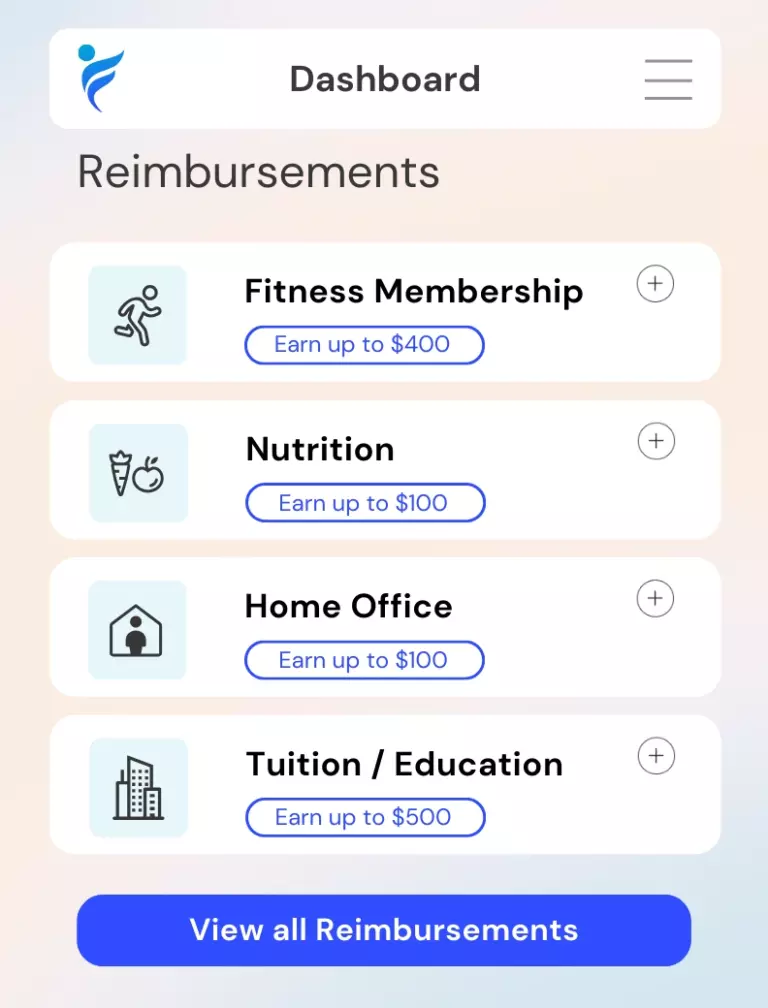This screenshot has height=1008, width=768.
Task: Click the plus icon for Nutrition
Action: pos(655,441)
